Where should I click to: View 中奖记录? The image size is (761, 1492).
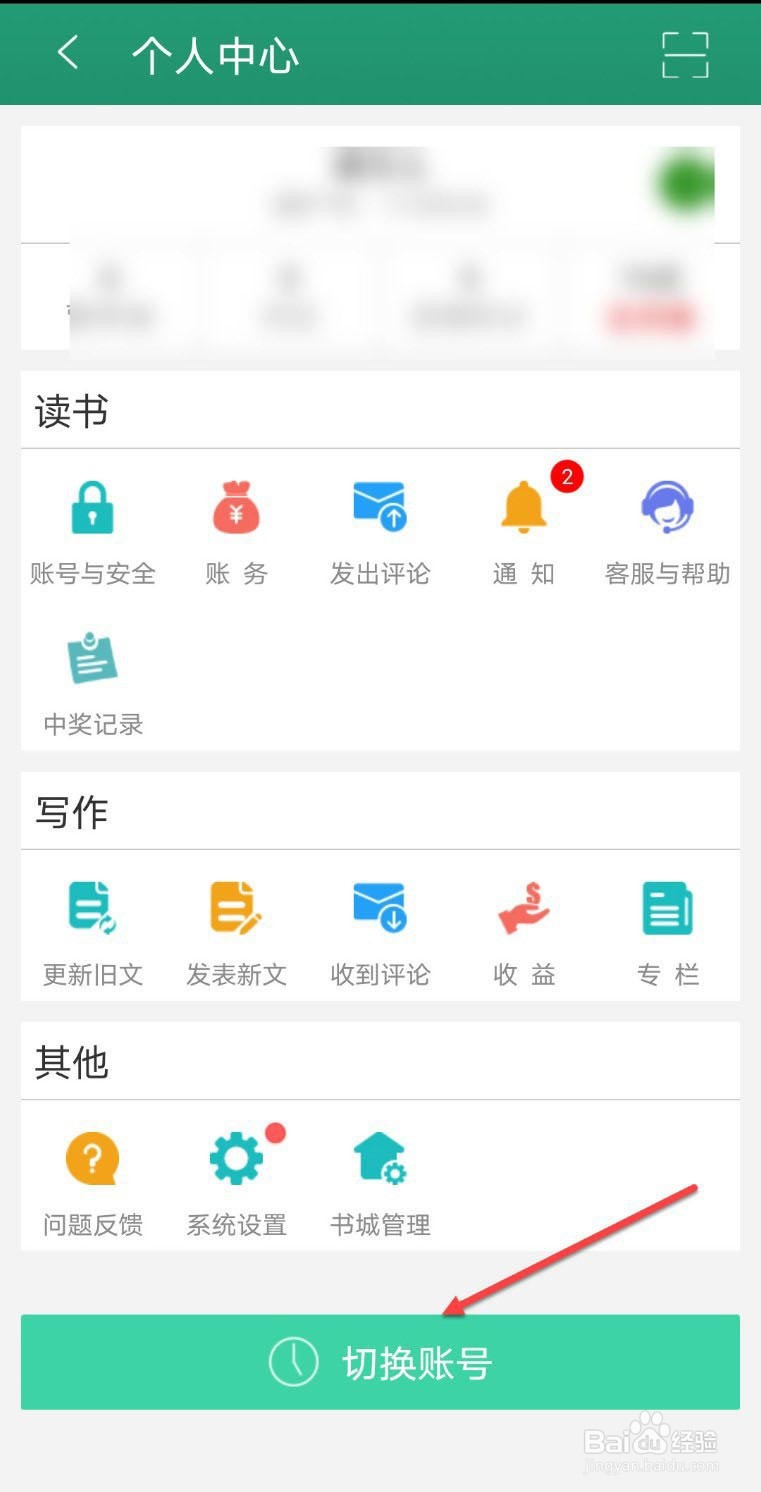93,684
